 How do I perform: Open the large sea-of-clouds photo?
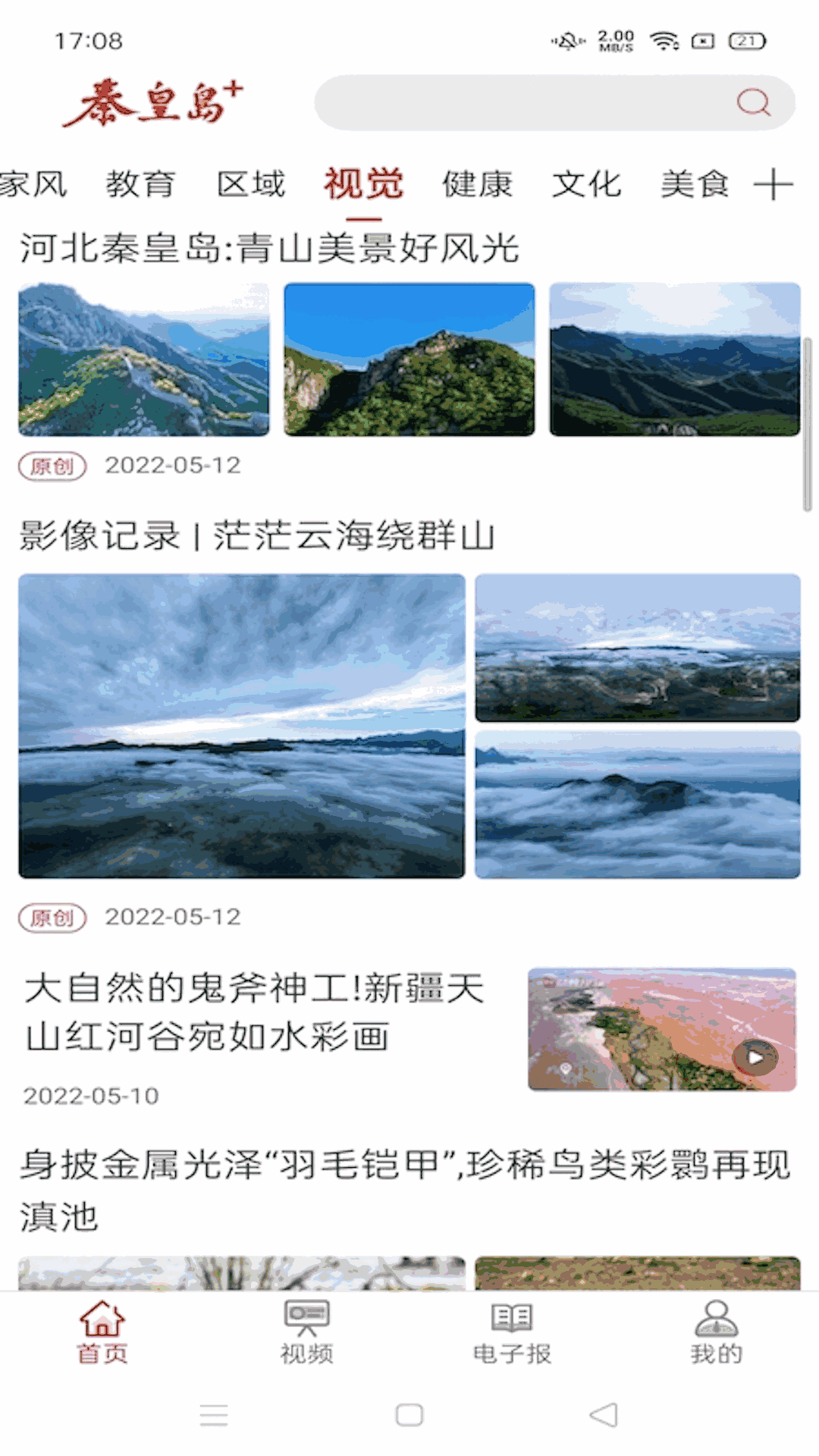tap(242, 726)
